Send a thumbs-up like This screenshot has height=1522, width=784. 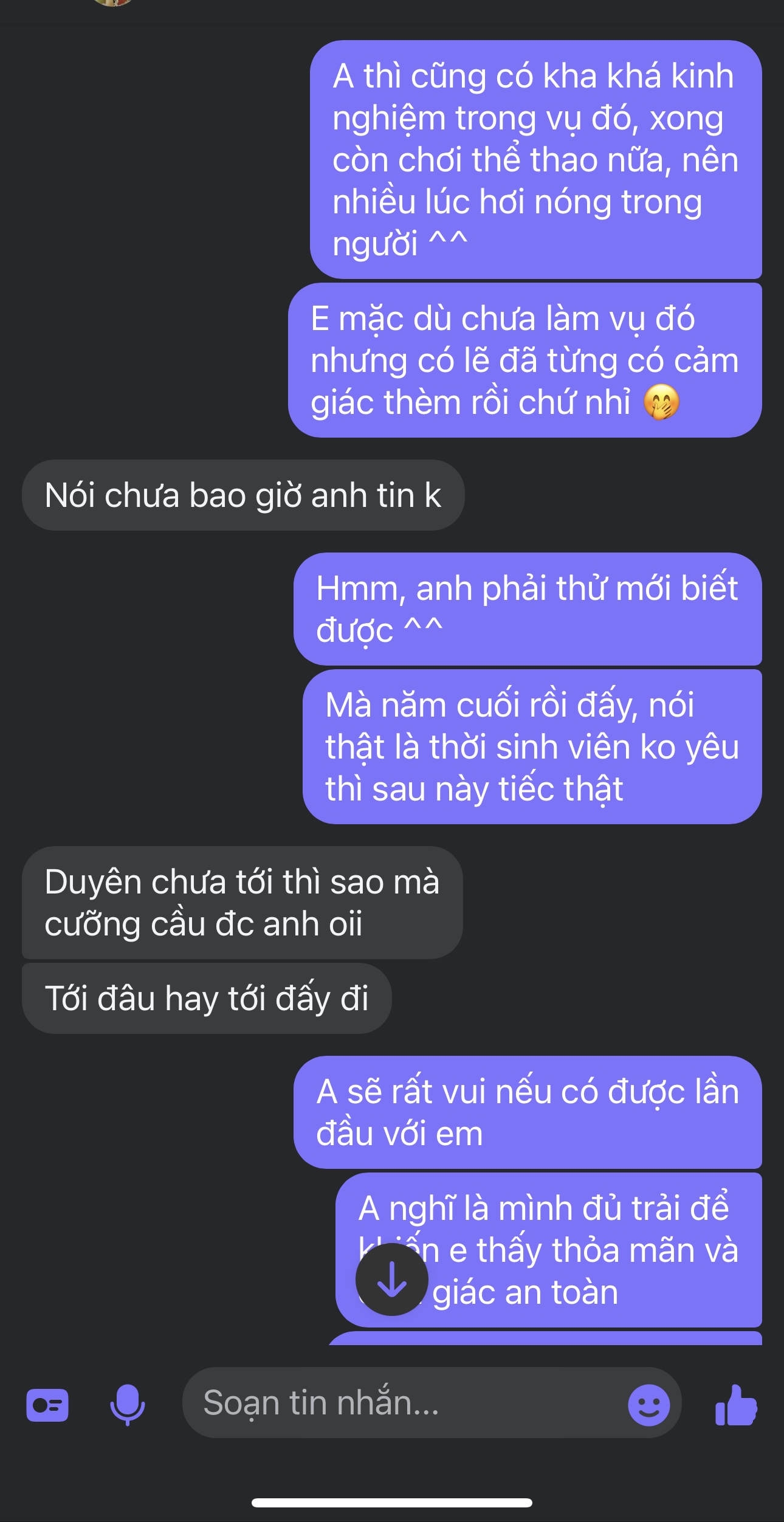point(736,1404)
